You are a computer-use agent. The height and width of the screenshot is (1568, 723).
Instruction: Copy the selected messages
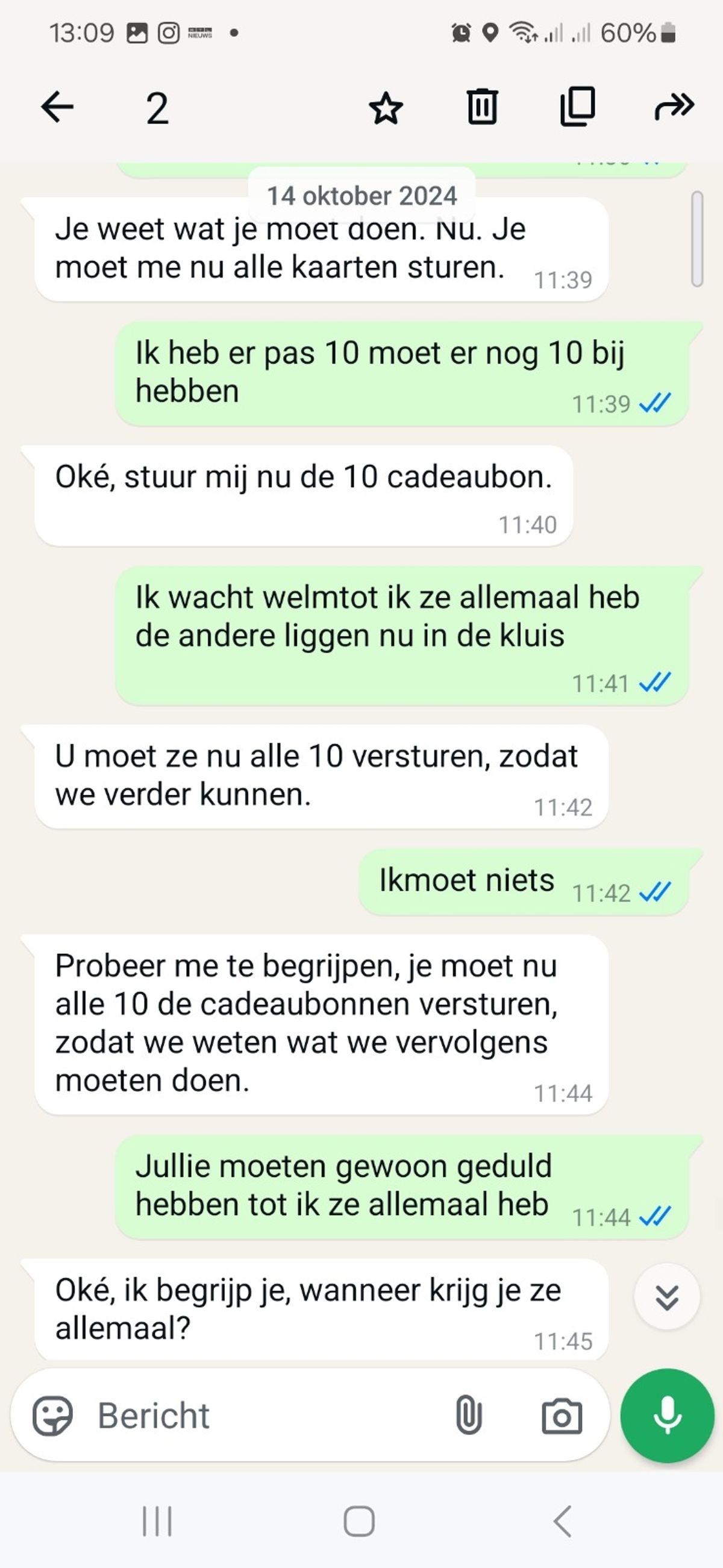coord(577,107)
